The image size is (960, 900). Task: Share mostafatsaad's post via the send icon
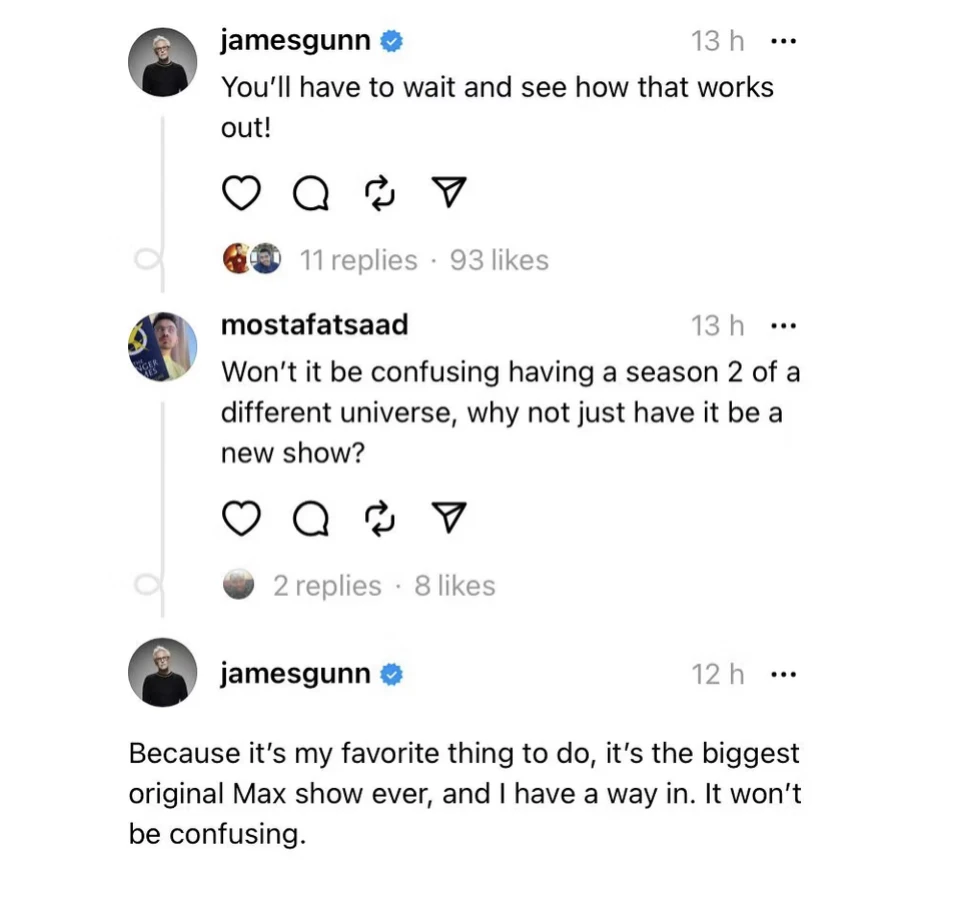[x=450, y=518]
